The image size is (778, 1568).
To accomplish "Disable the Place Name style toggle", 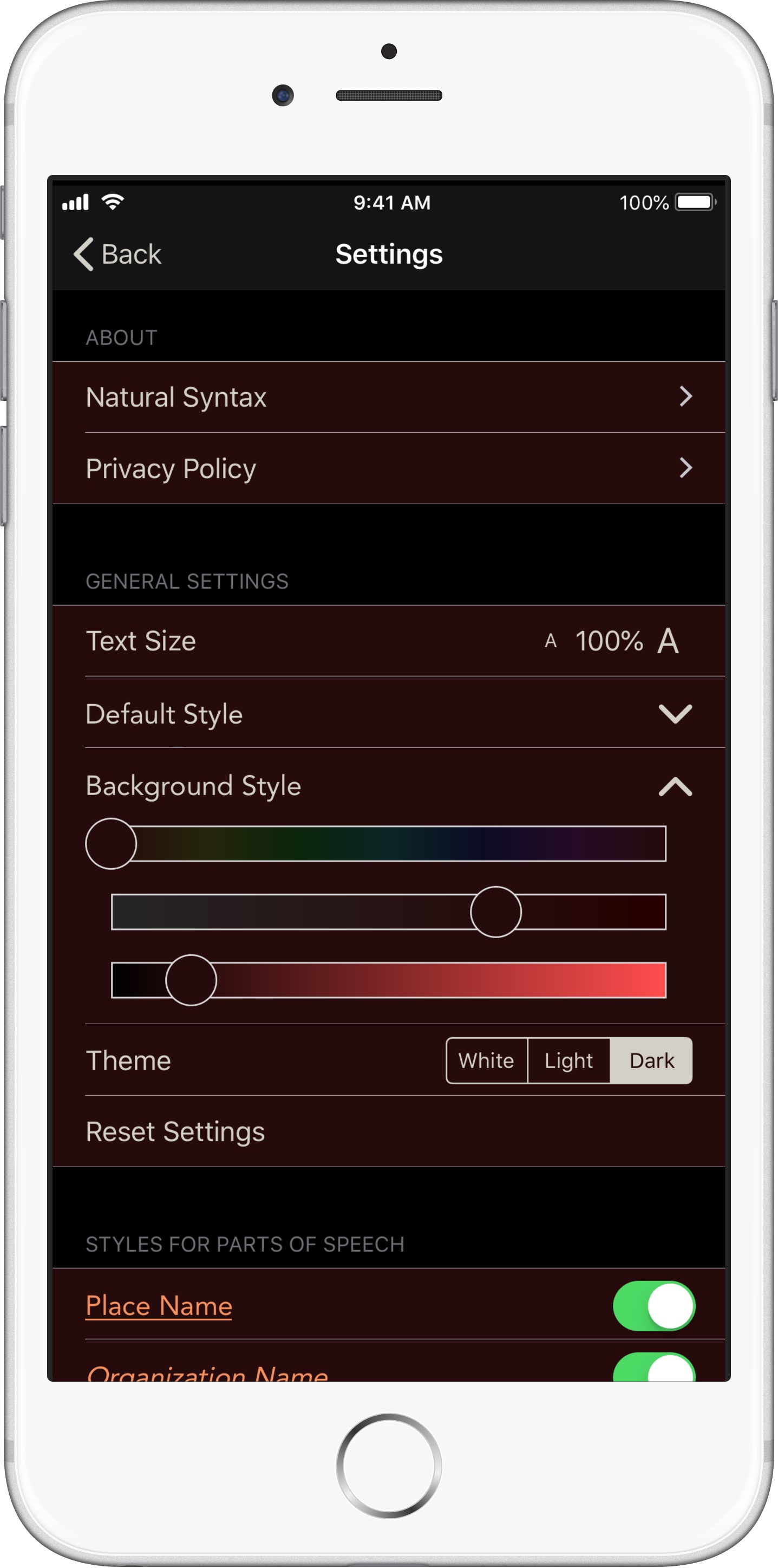I will pos(654,1306).
